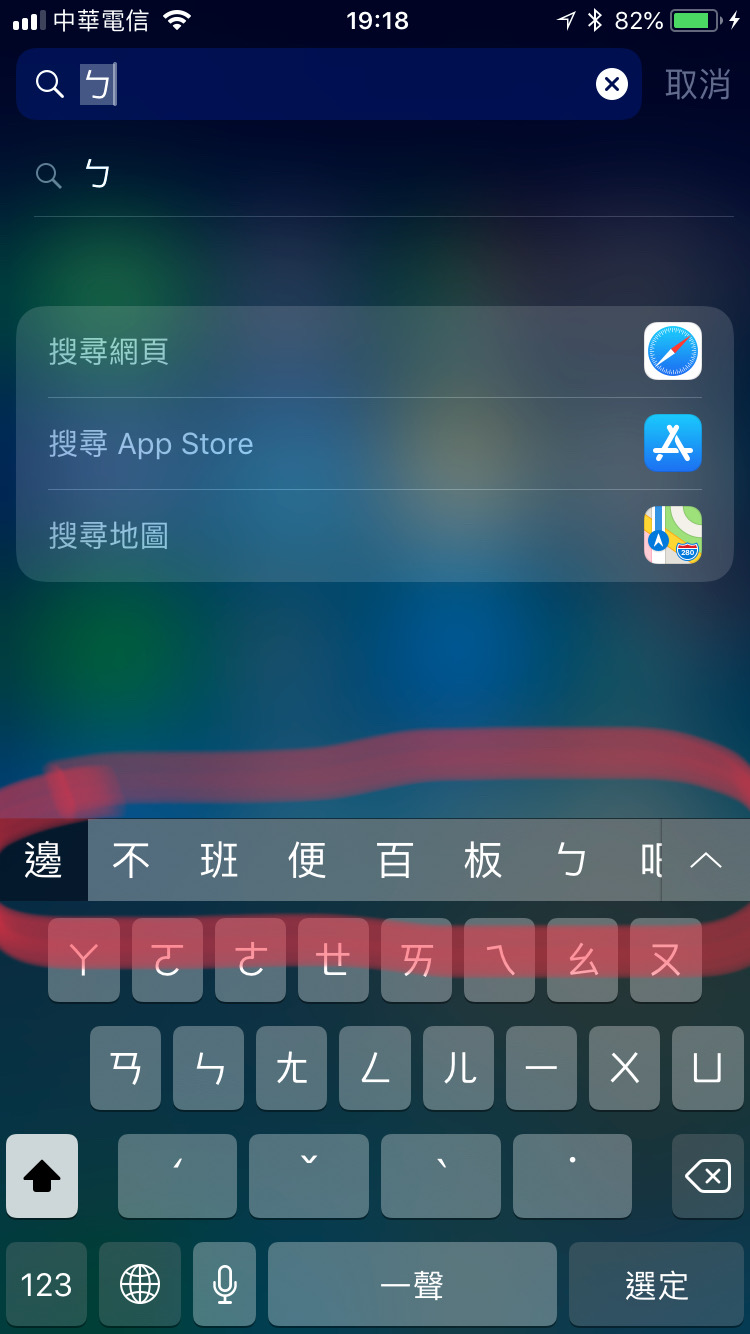This screenshot has height=1334, width=750.
Task: Open 搜尋地圖 to search Maps
Action: [375, 536]
